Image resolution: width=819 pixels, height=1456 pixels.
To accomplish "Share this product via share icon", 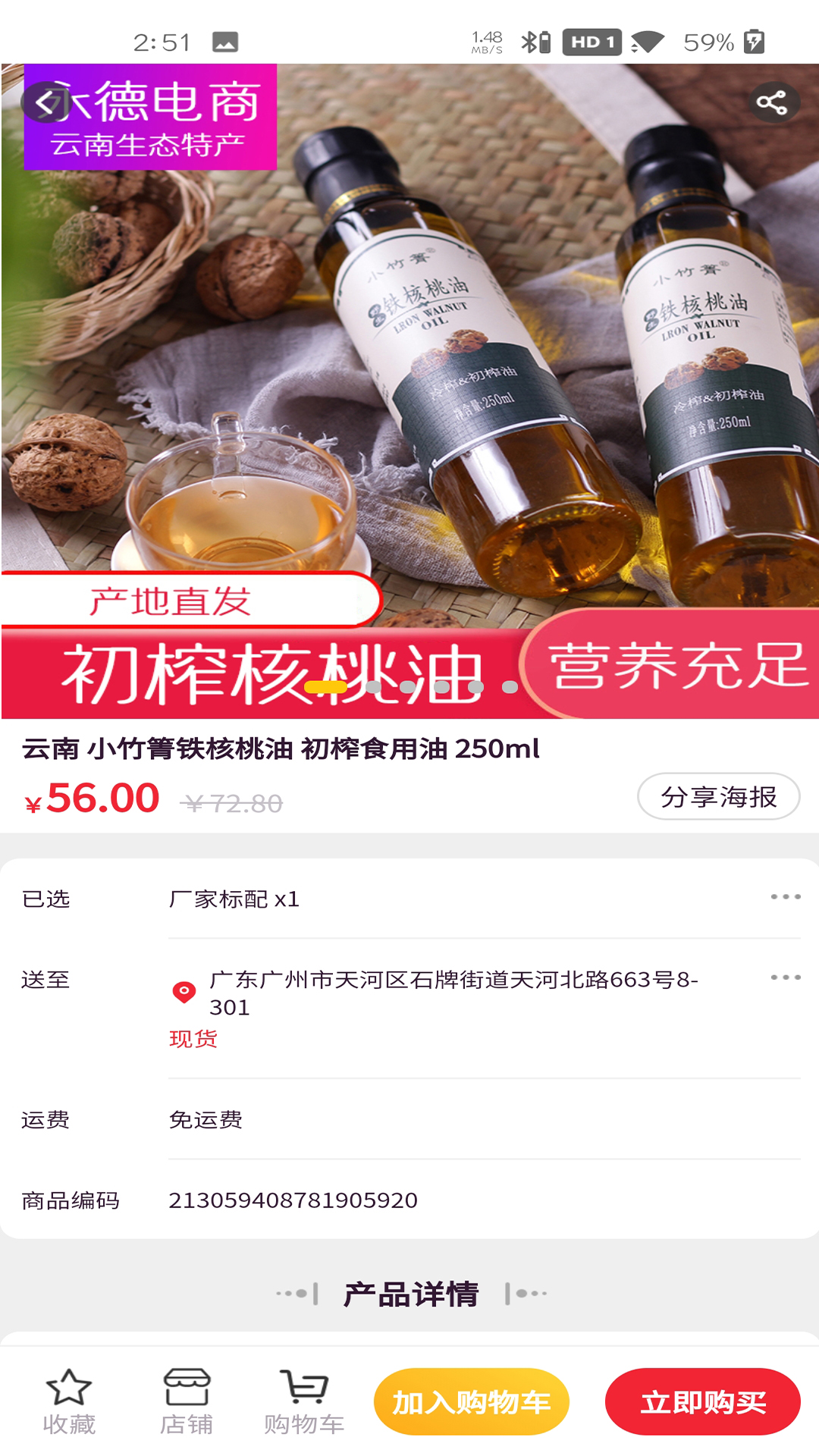I will pyautogui.click(x=773, y=102).
